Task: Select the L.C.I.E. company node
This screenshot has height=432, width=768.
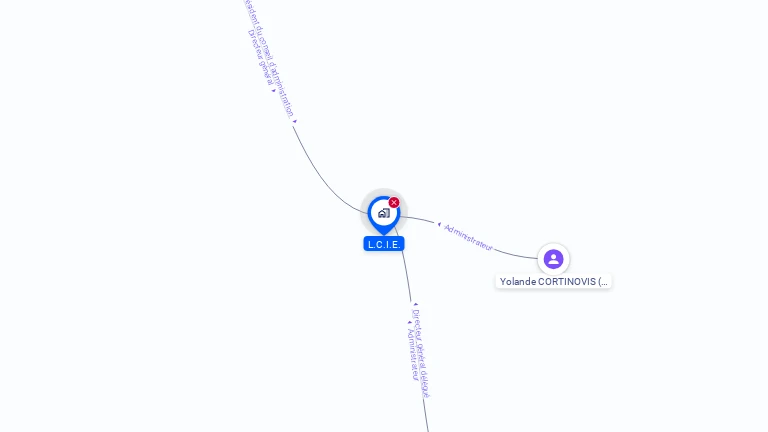Action: [383, 214]
